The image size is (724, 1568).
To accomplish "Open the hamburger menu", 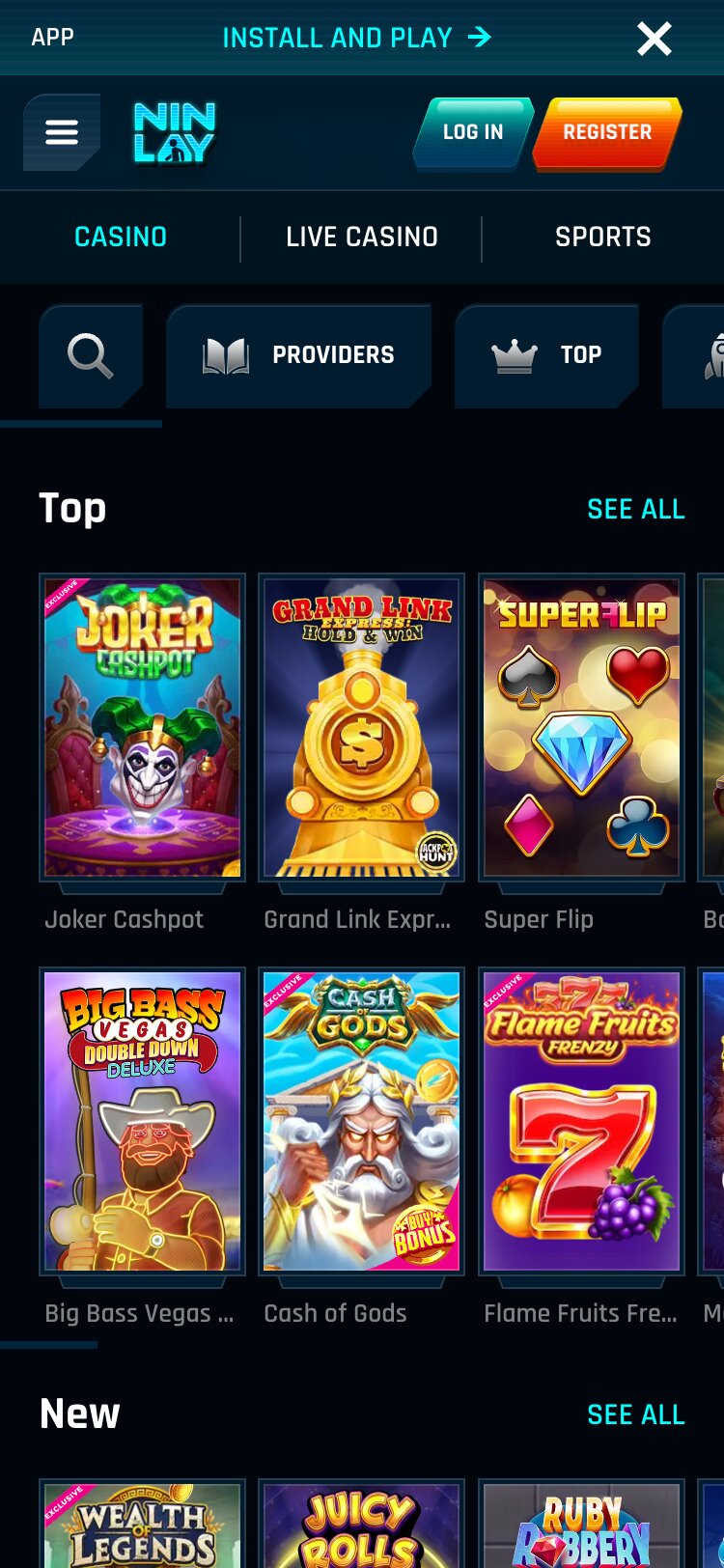I will (x=62, y=131).
